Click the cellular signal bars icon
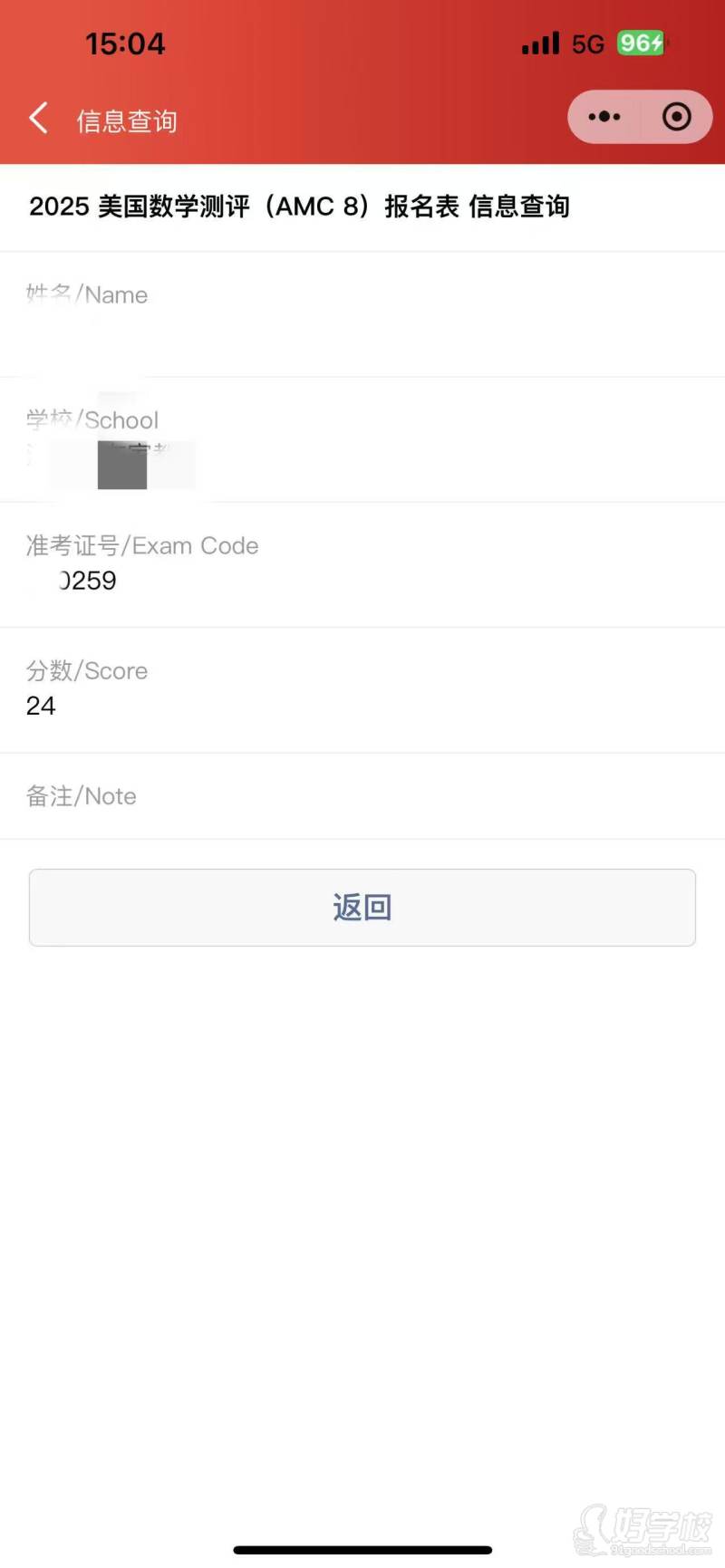Screen dimensions: 725x1568 click(x=539, y=43)
